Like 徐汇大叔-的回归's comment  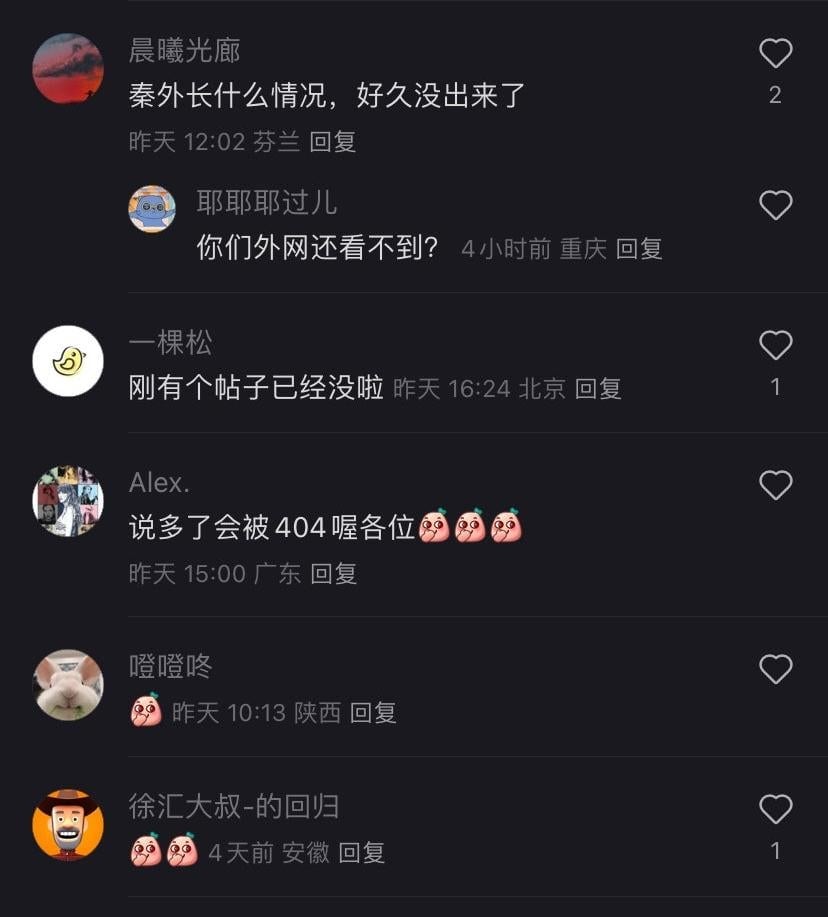coord(775,808)
